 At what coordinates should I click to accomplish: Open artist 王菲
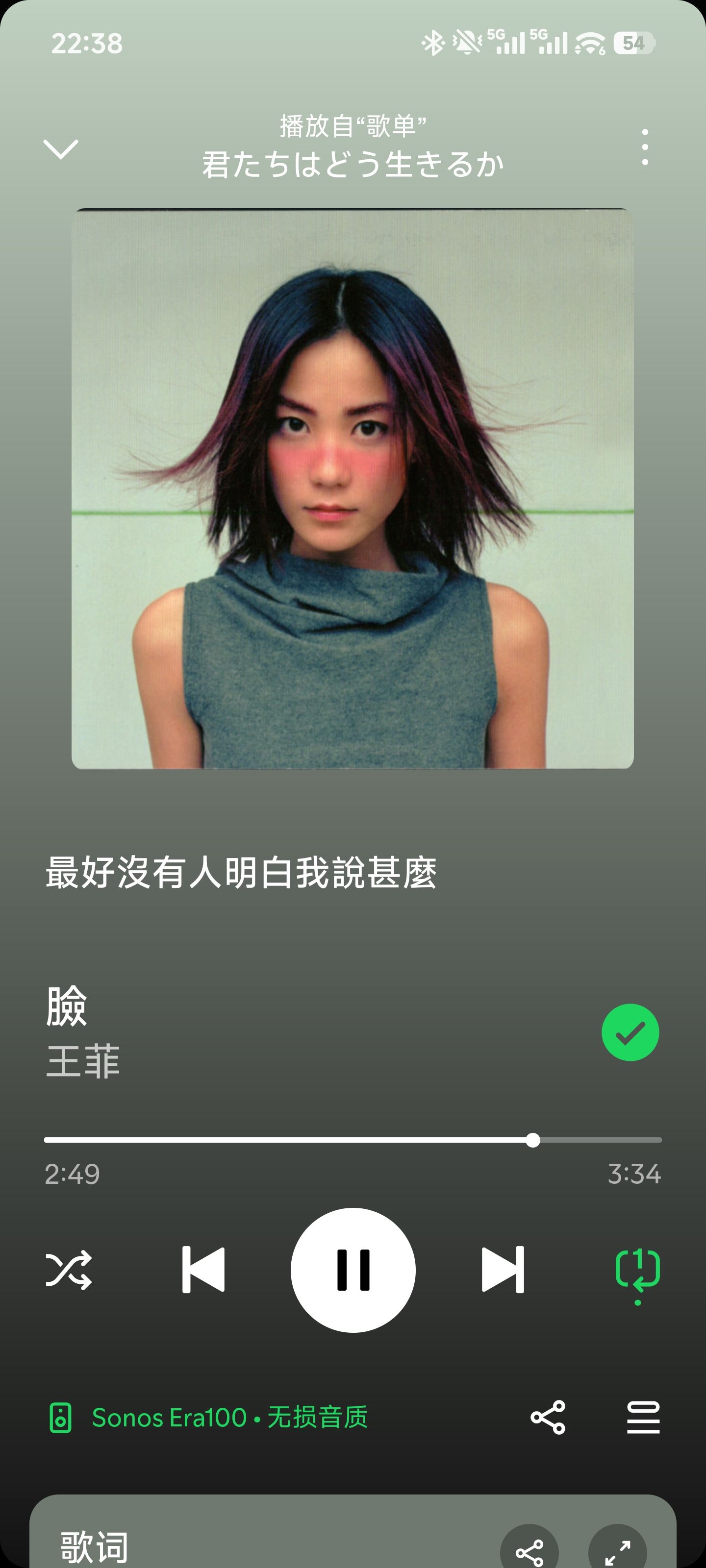(83, 1061)
